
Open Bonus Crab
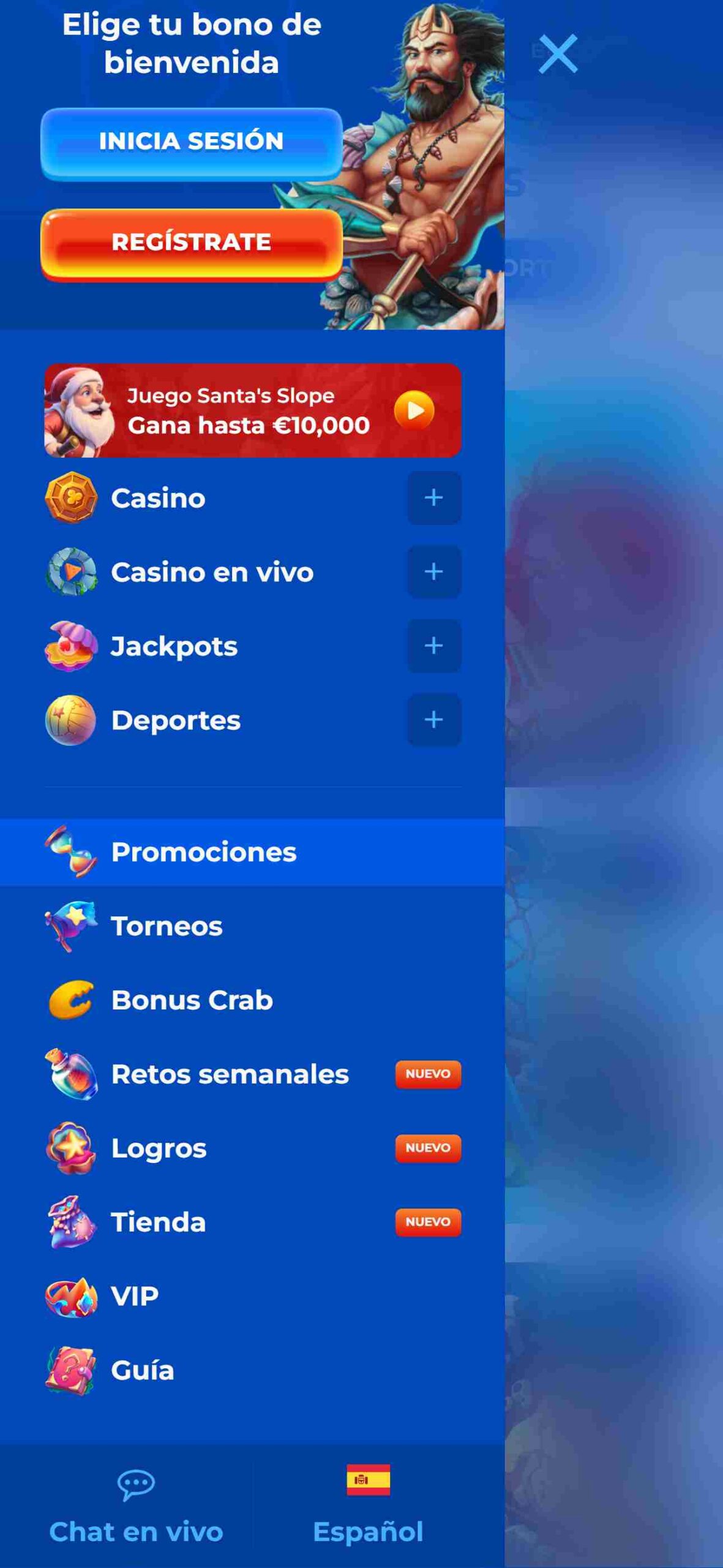click(x=252, y=1000)
